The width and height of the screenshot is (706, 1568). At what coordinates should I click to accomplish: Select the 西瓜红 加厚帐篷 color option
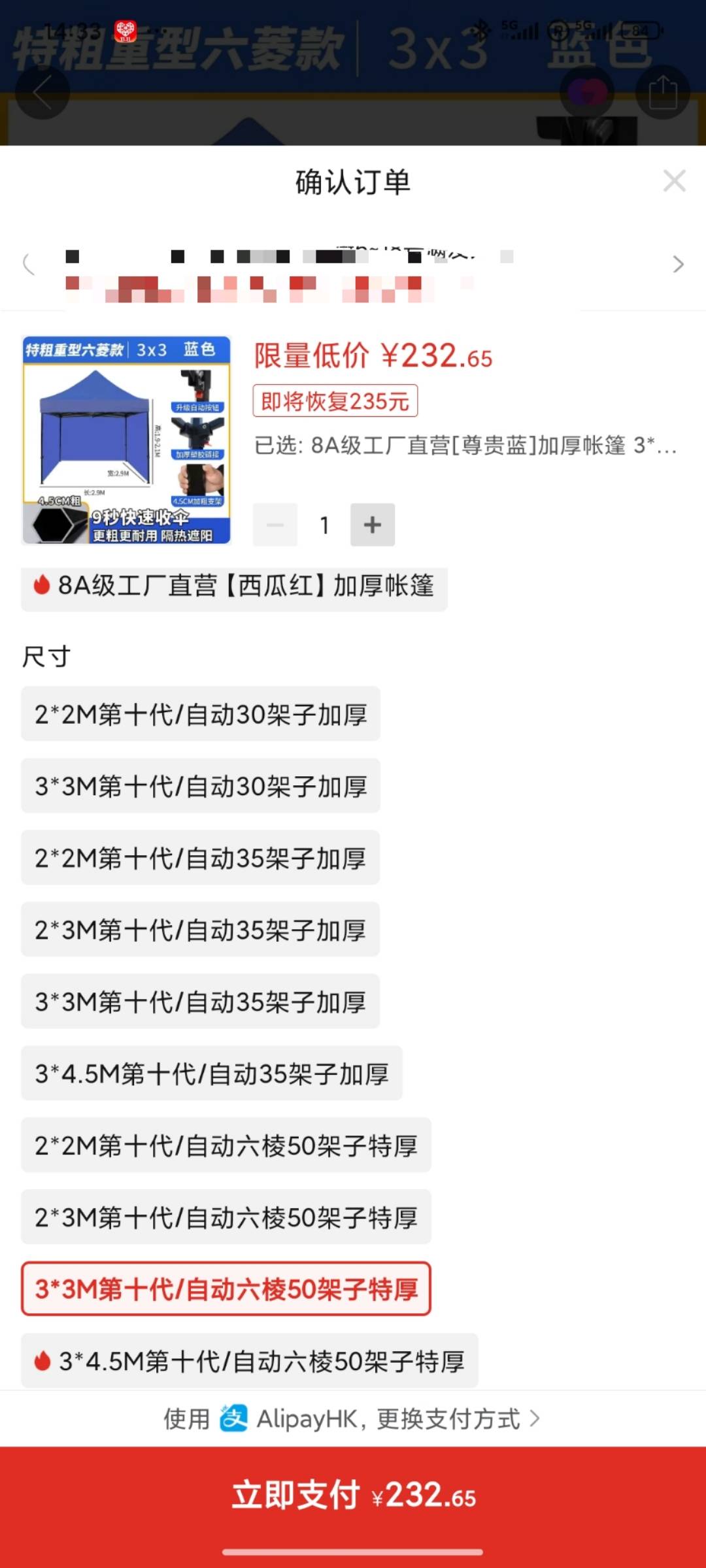(234, 586)
